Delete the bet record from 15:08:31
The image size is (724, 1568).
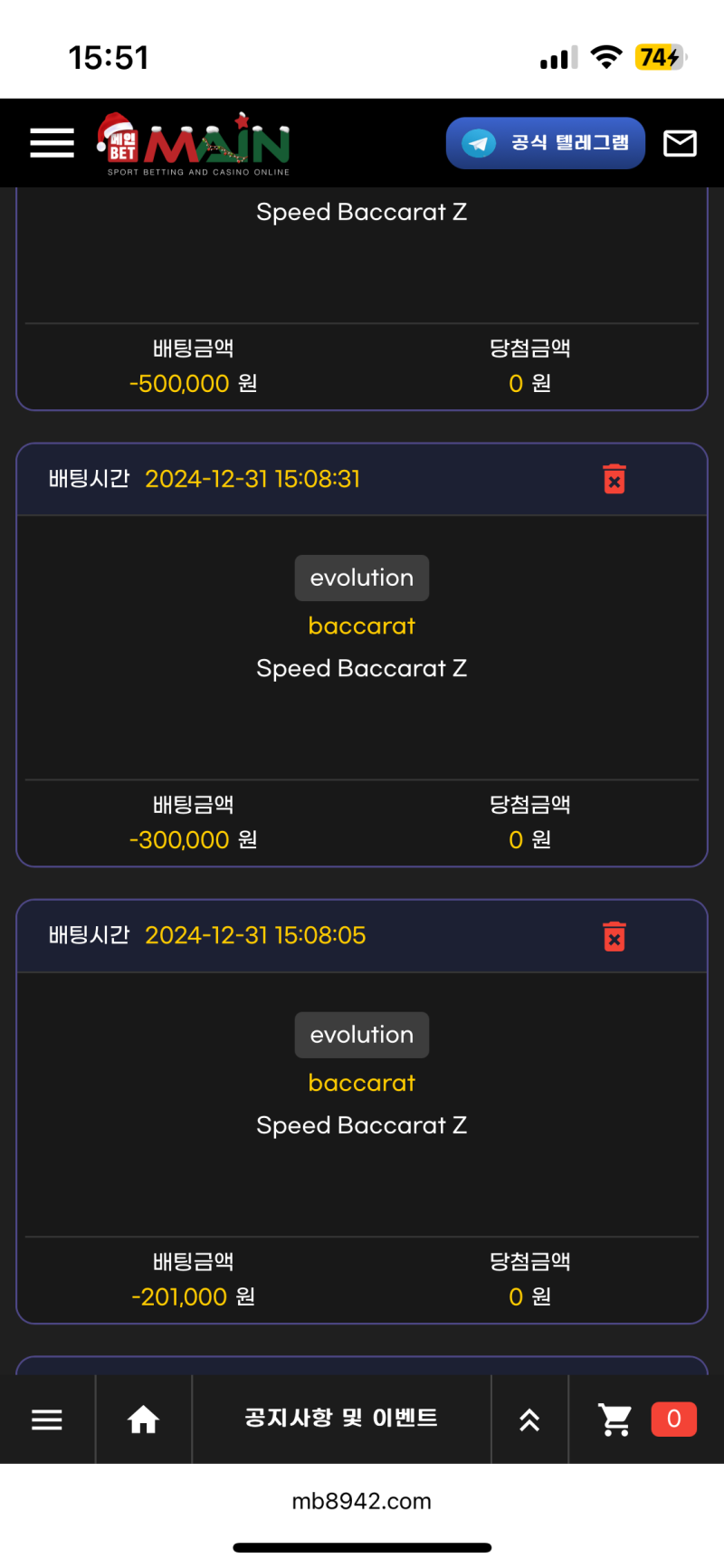[x=614, y=479]
